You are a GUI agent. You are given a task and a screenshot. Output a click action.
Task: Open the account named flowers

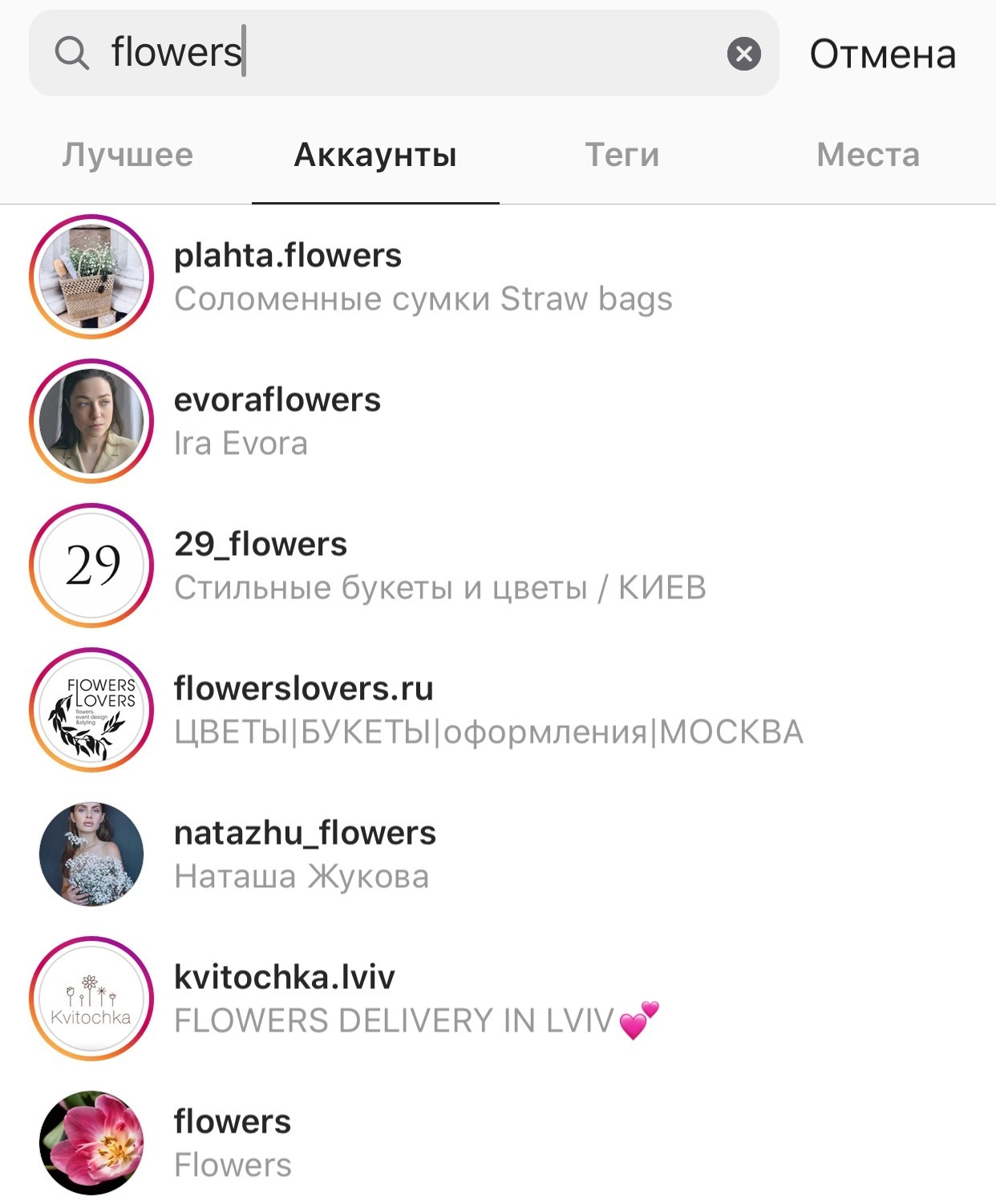click(232, 1142)
